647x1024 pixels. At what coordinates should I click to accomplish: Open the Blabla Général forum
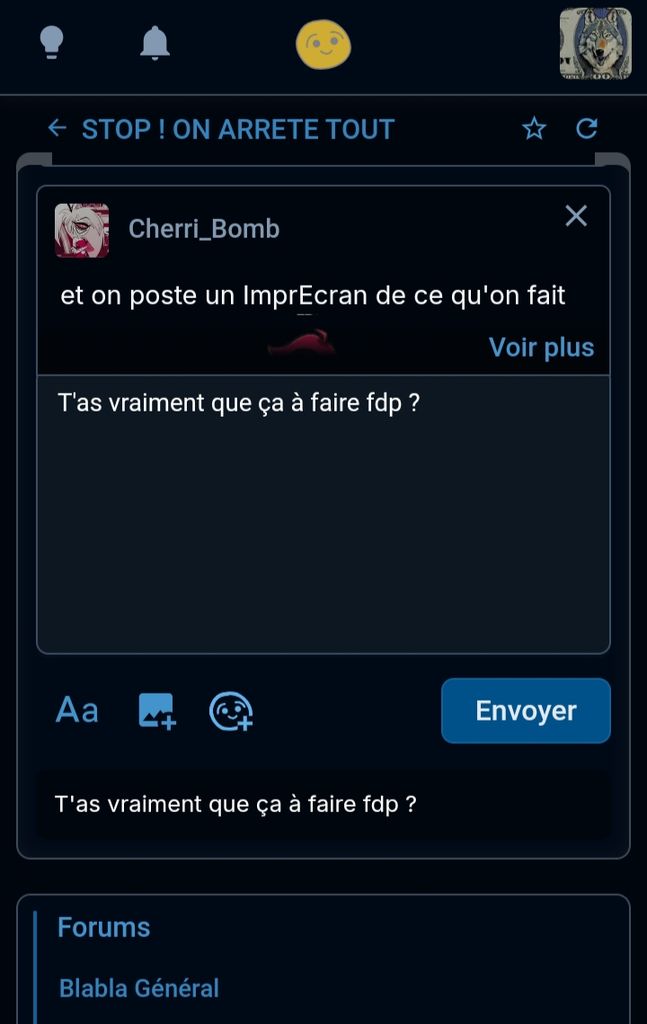139,988
